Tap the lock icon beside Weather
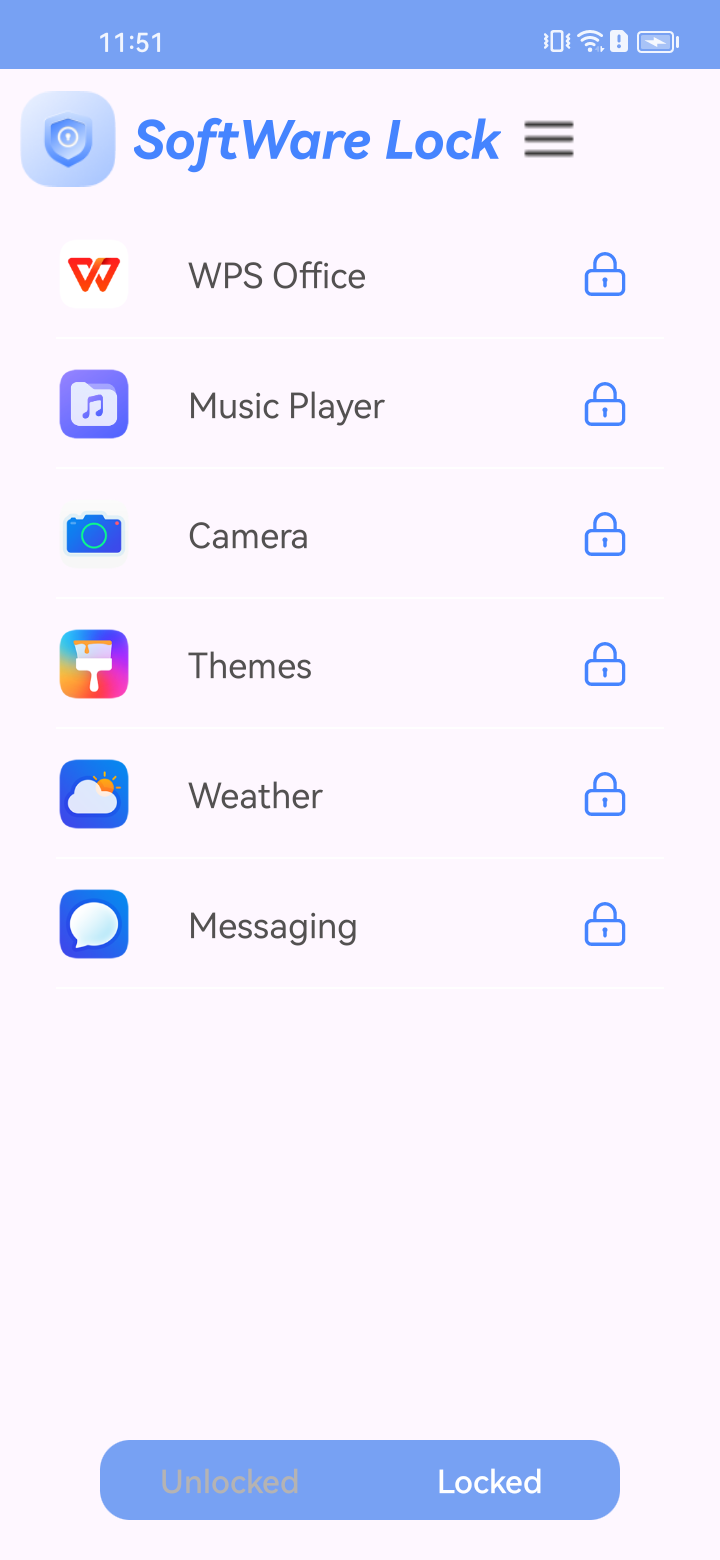The height and width of the screenshot is (1560, 720). pos(605,795)
